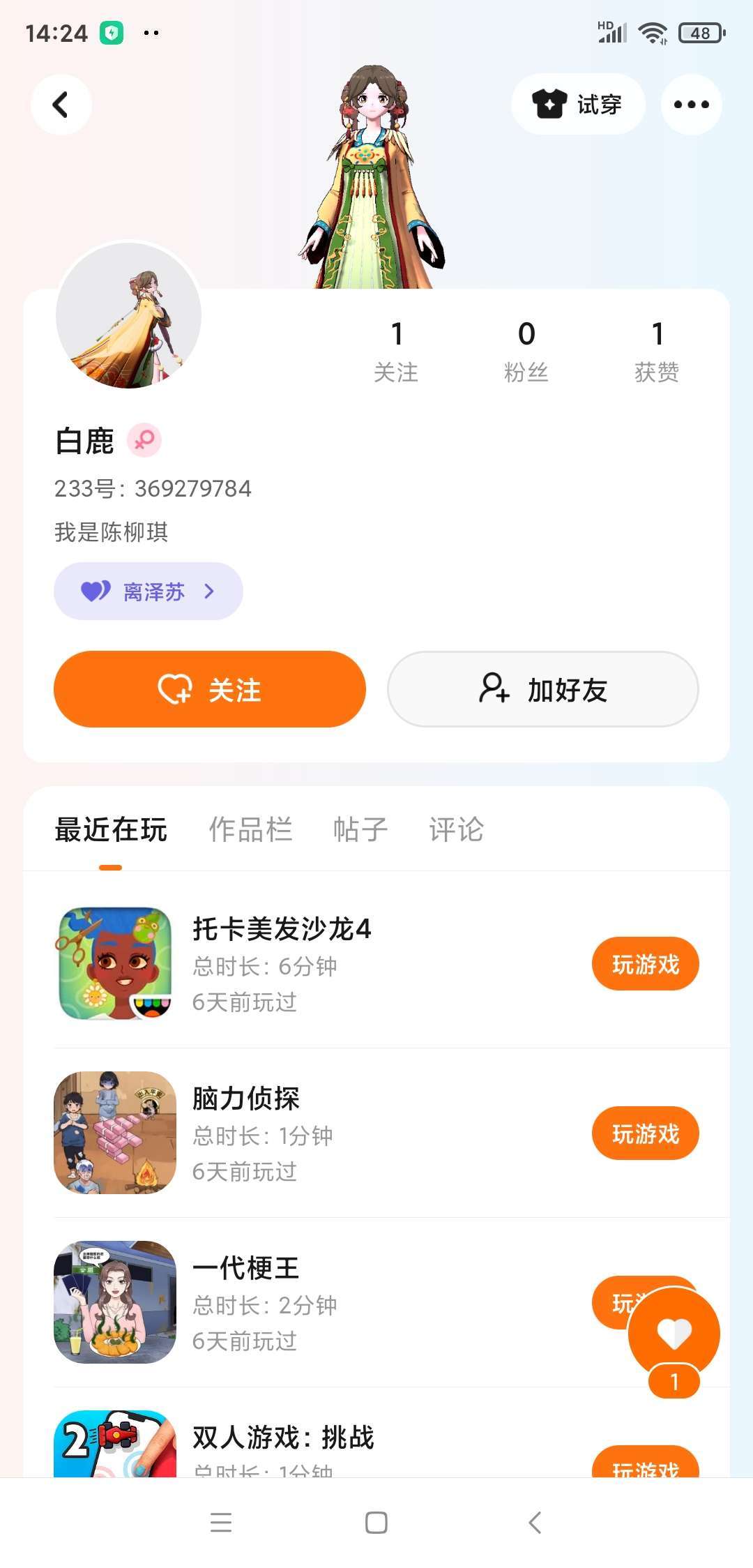
Task: Tap 加好友 to add friend
Action: pos(543,689)
